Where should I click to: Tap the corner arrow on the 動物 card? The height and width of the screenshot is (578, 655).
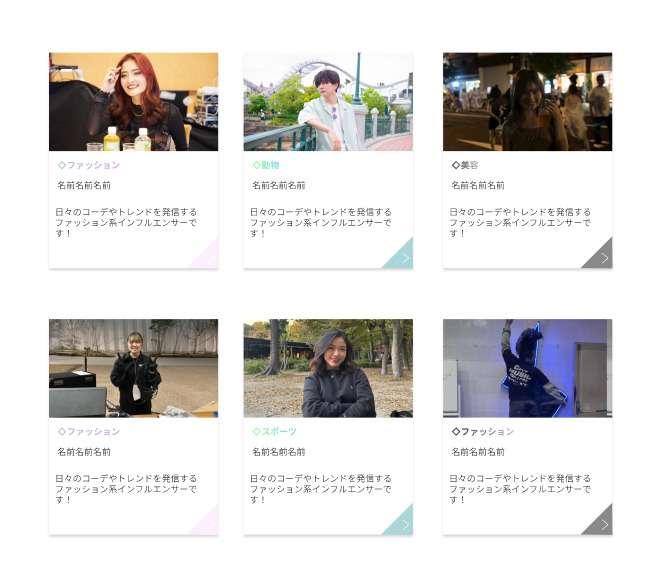coord(404,258)
